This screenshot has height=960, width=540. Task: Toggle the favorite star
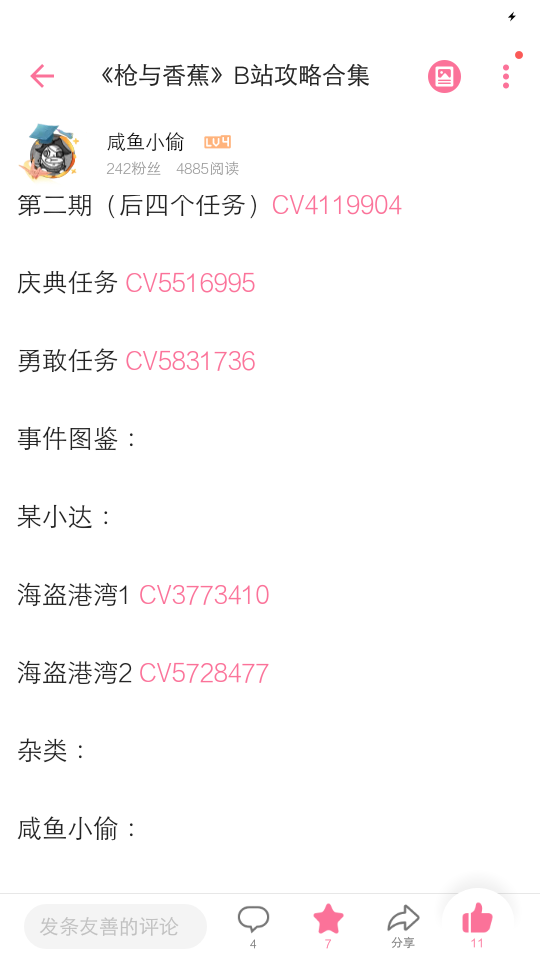tap(328, 926)
